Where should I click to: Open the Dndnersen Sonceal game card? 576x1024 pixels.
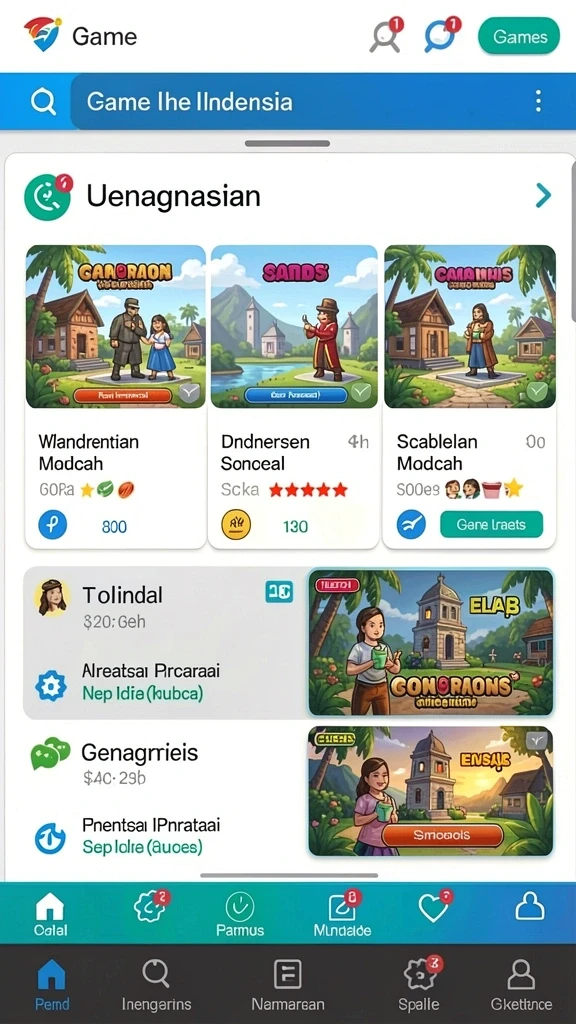(294, 396)
